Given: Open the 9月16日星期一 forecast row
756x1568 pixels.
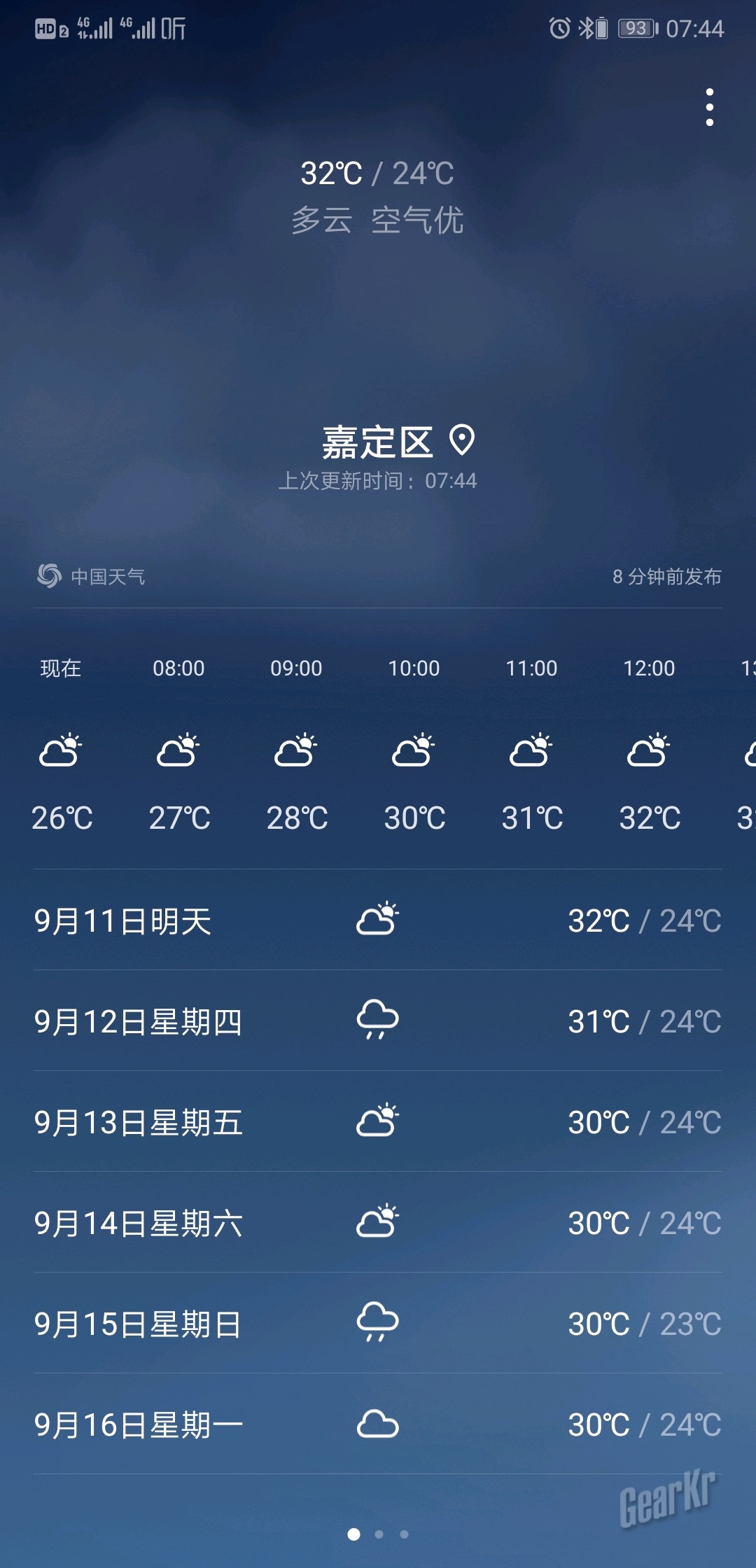Looking at the screenshot, I should (x=378, y=1424).
